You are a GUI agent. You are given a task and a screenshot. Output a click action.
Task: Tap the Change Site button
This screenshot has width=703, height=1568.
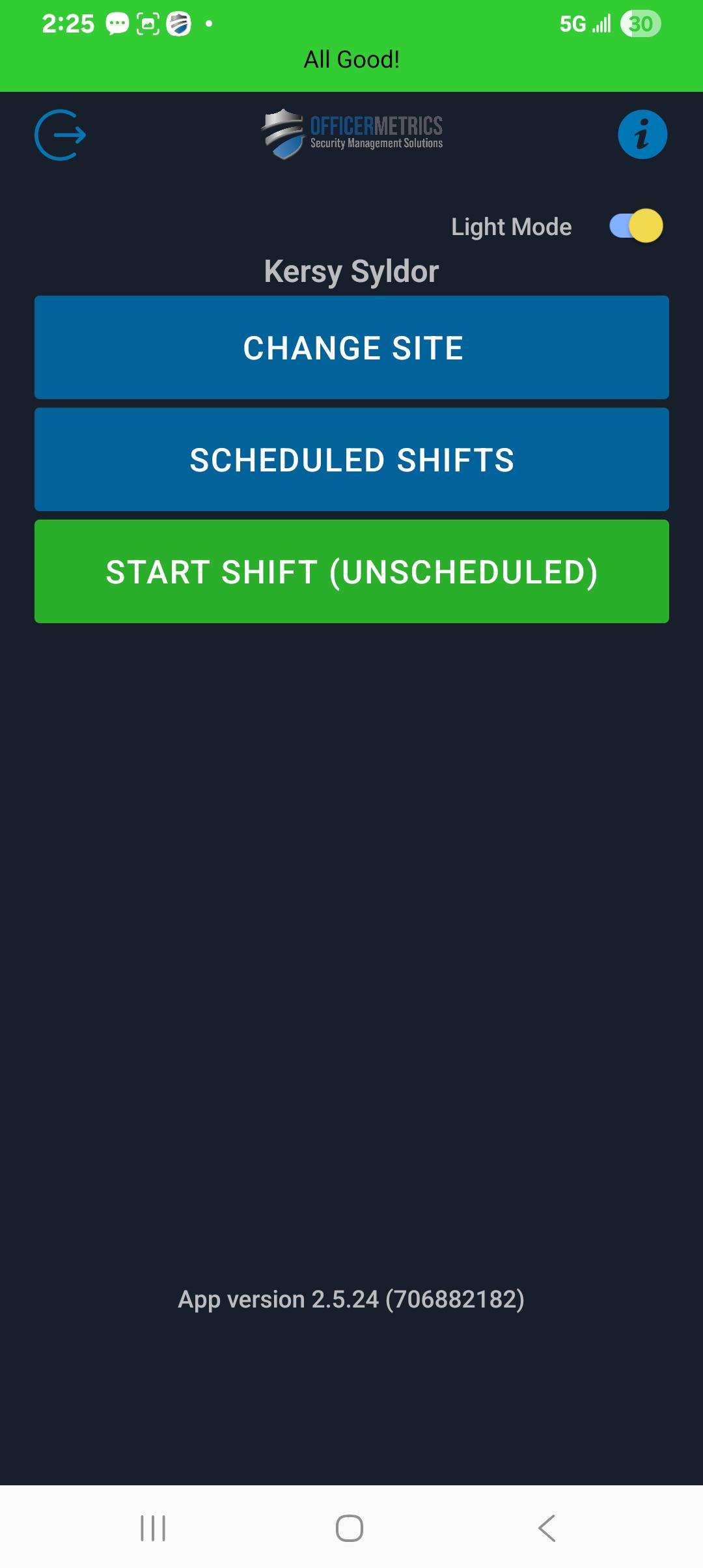351,347
